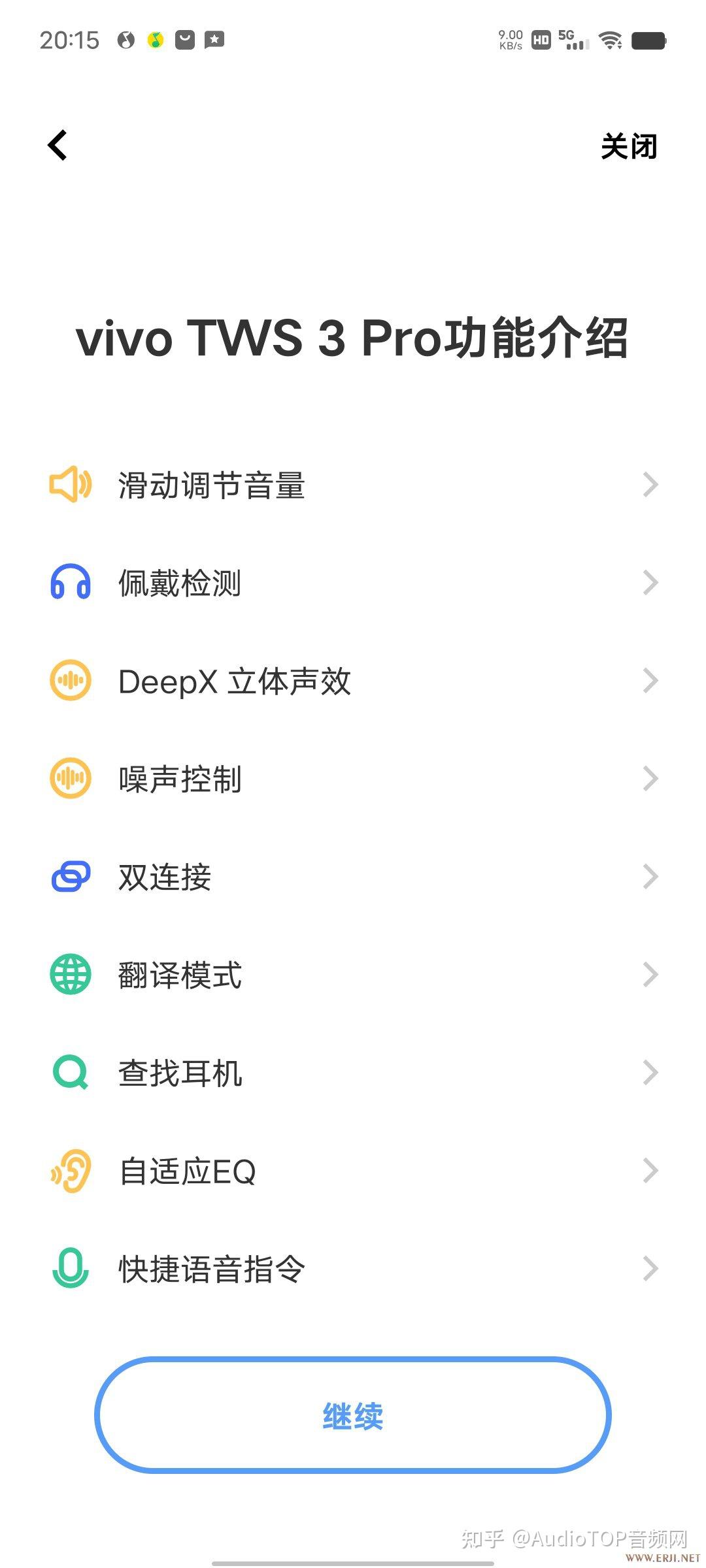View the 自适应EQ feature
Screen dimensions: 706x1568
pyautogui.click(x=353, y=1171)
